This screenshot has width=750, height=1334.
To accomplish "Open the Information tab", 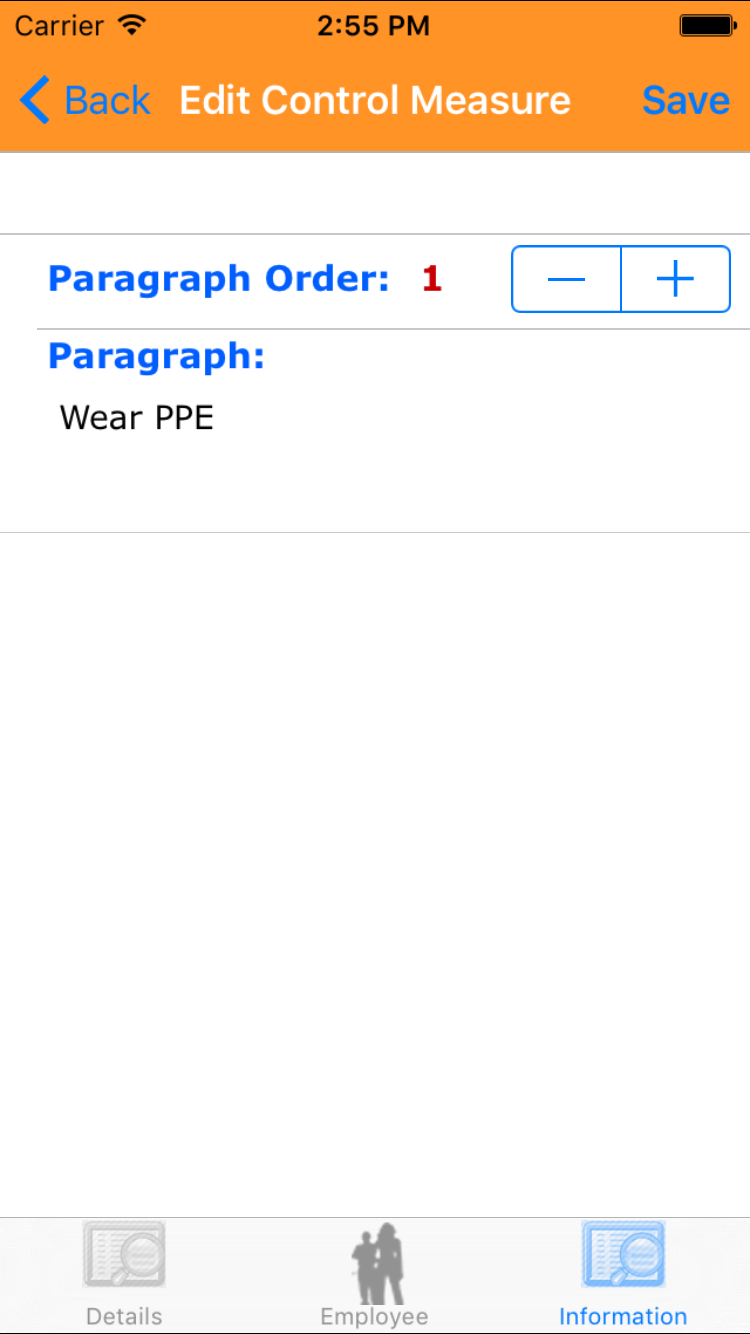I will coord(623,1275).
